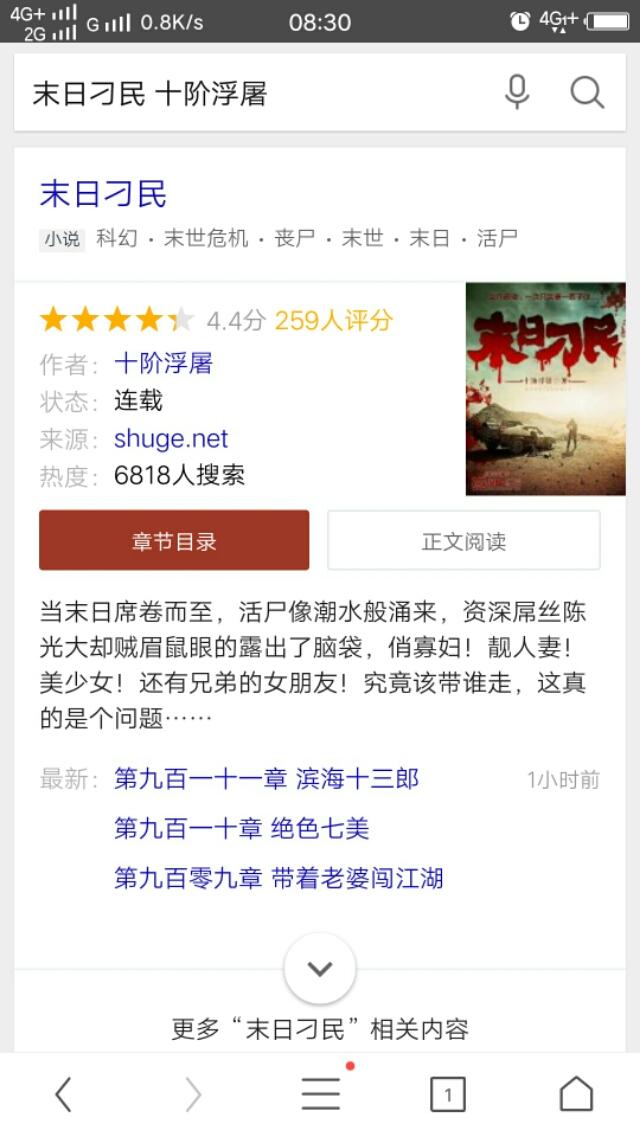Visit source shuge.net
640x1137 pixels.
[x=171, y=438]
